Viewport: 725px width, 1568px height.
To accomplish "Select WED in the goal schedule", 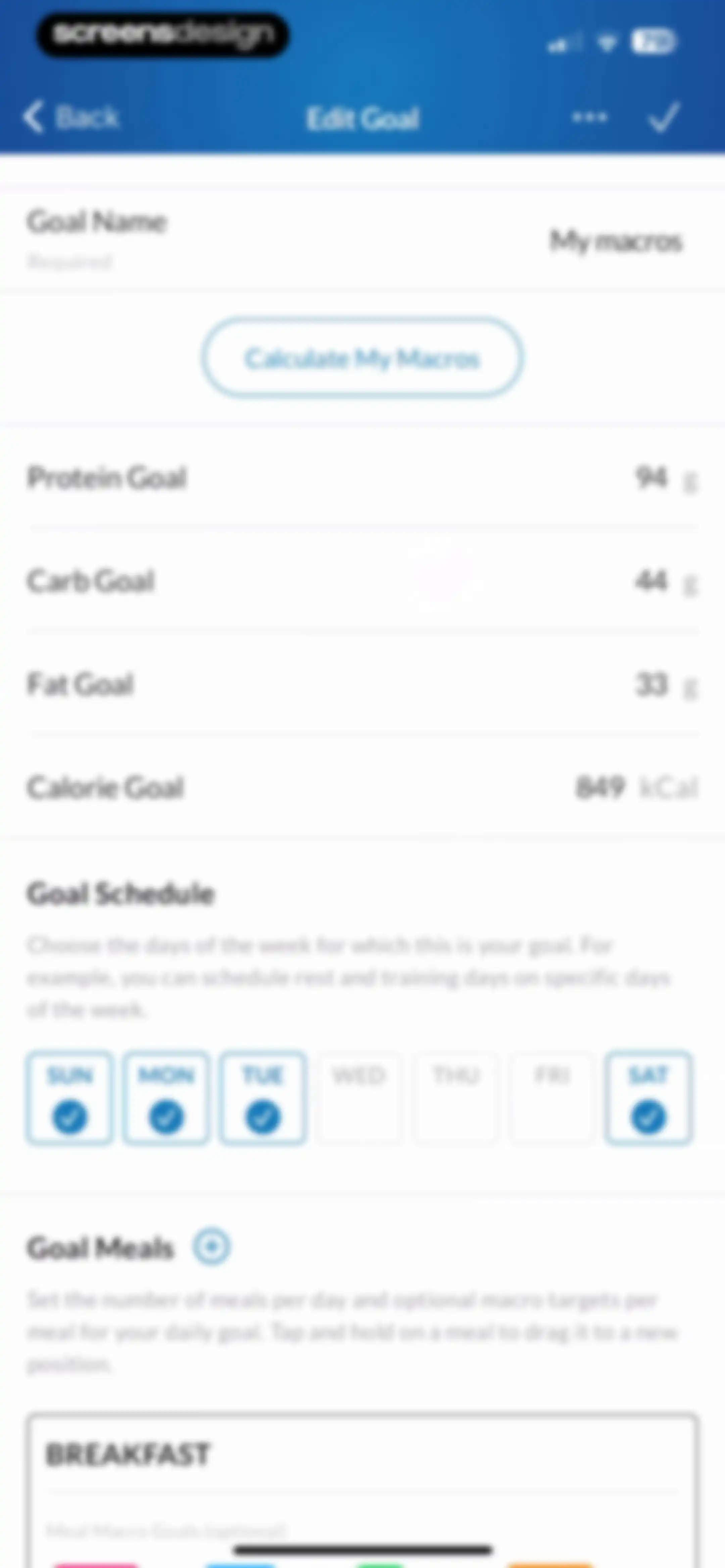I will point(359,1098).
